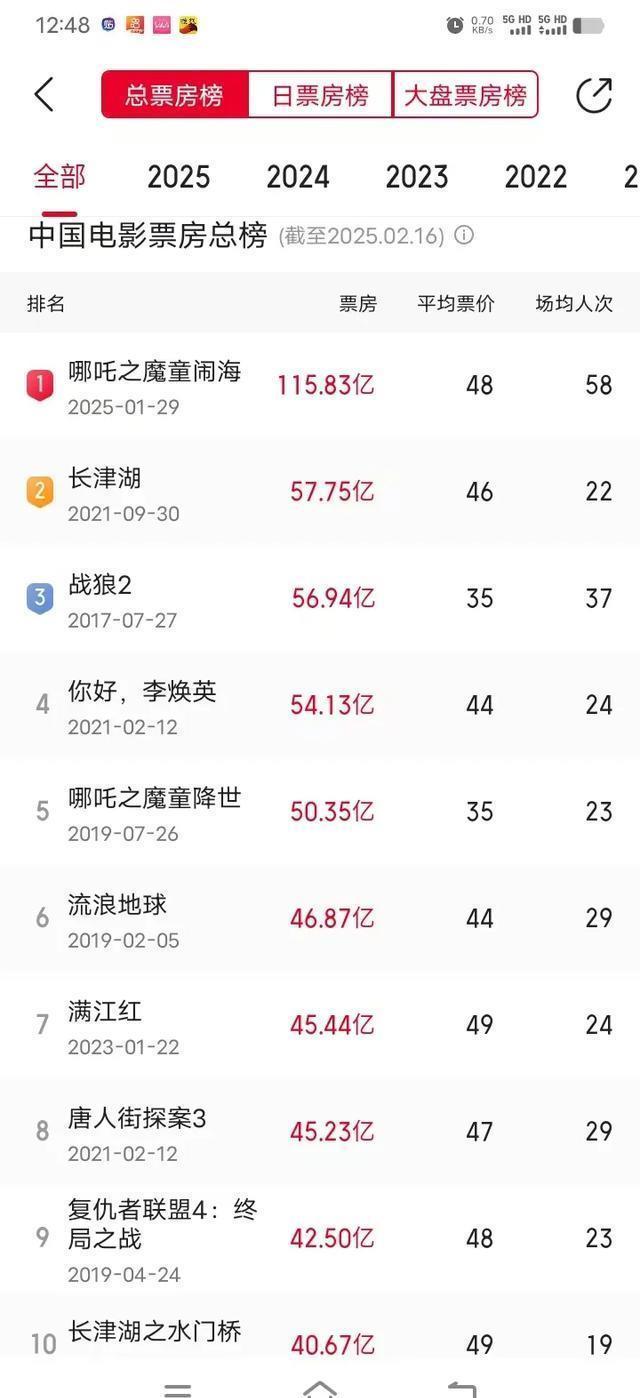640x1398 pixels.
Task: Open the 长津湖 2021-09-30 row
Action: [x=320, y=492]
